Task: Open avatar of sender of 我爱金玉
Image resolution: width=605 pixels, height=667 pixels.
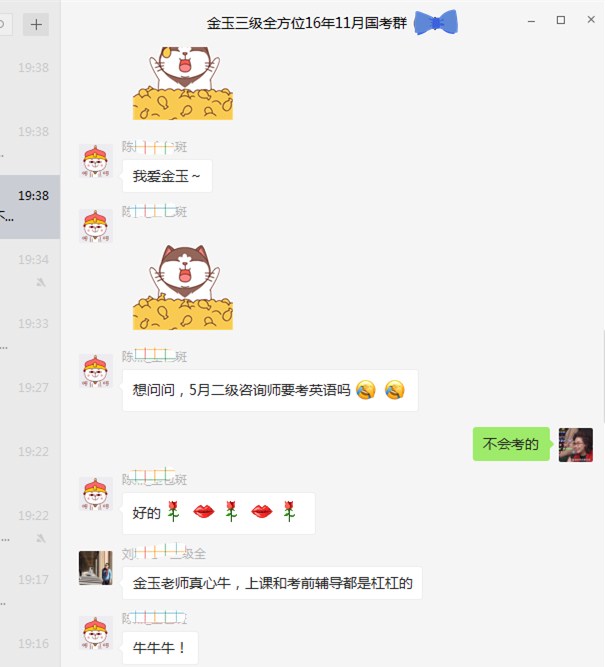Action: tap(96, 162)
